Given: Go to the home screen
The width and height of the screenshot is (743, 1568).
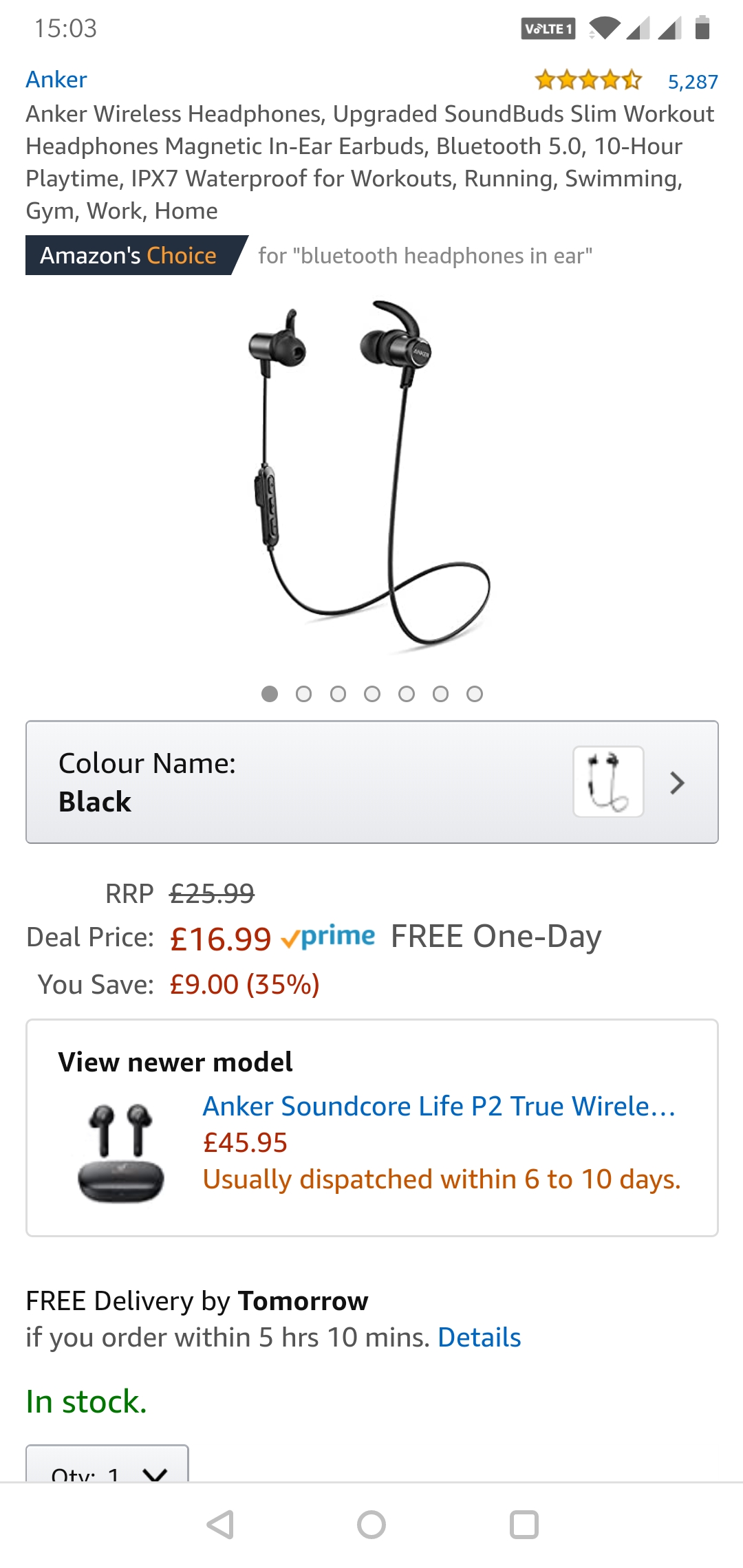Looking at the screenshot, I should [x=371, y=1525].
